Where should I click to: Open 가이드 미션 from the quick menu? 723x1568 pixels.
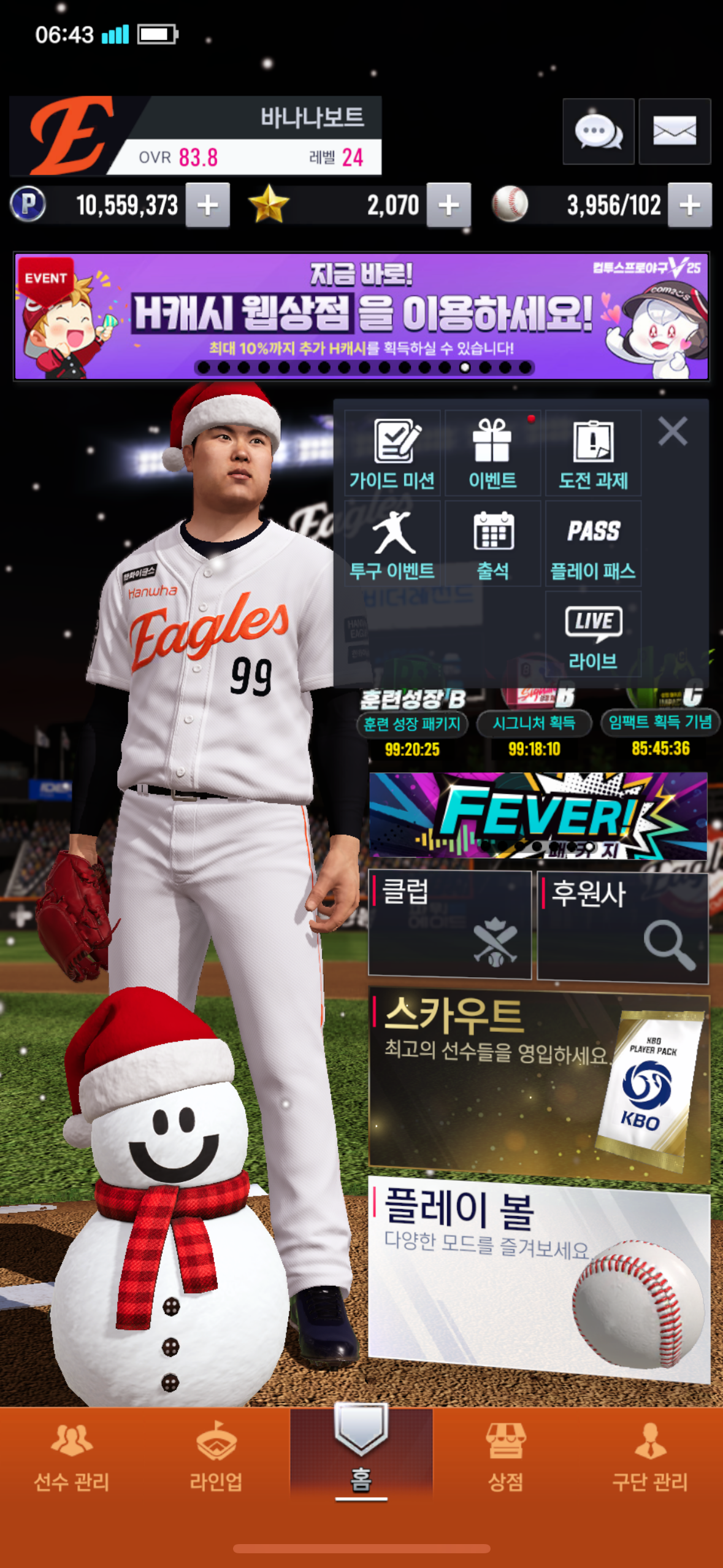click(392, 454)
